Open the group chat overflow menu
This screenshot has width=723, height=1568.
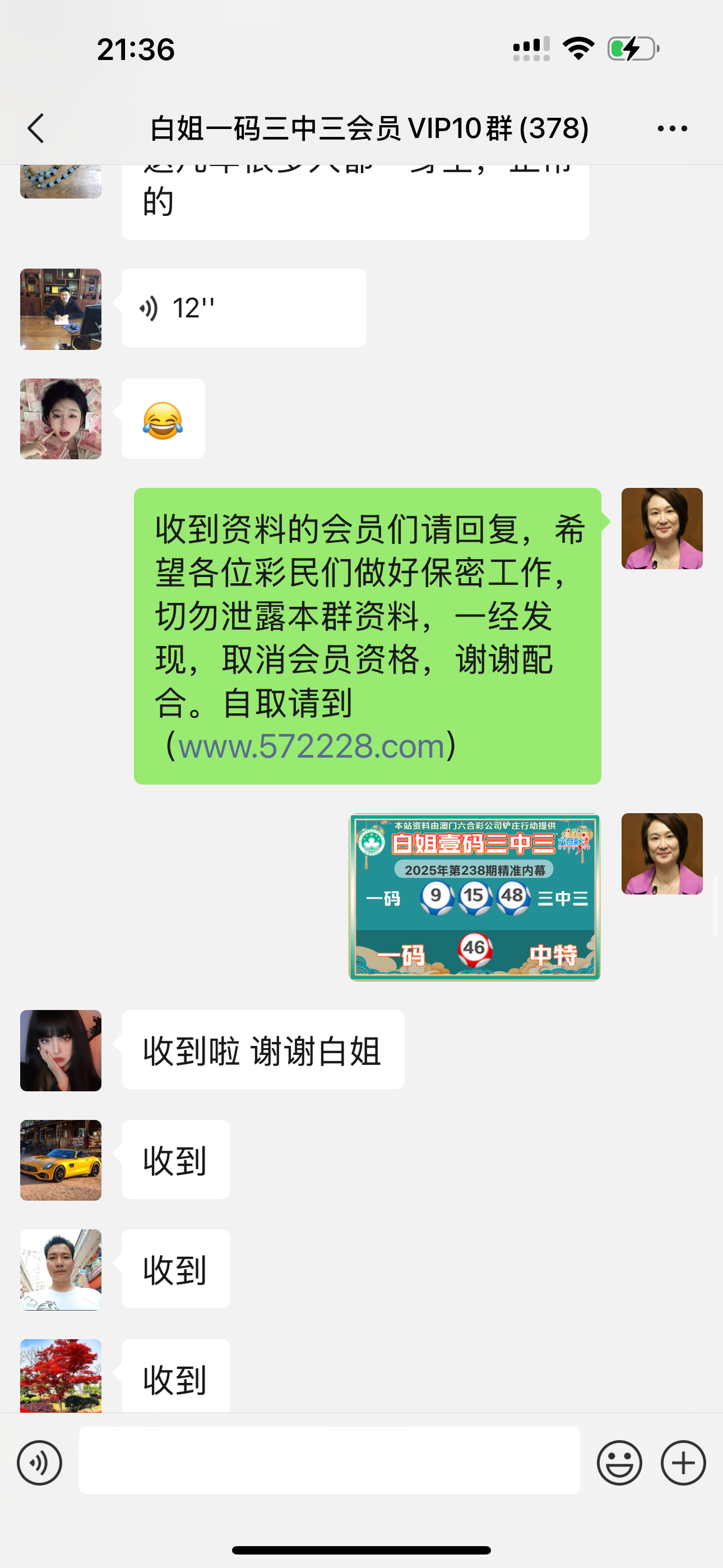[x=672, y=128]
